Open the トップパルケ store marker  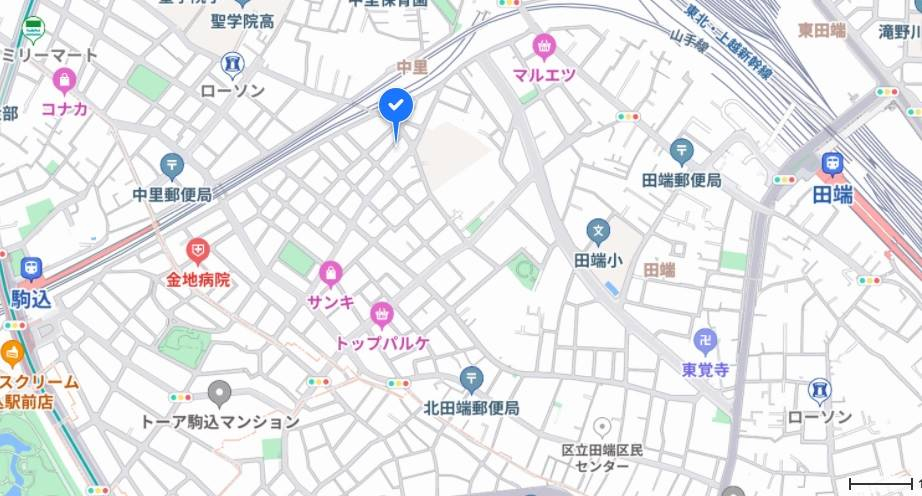point(381,316)
